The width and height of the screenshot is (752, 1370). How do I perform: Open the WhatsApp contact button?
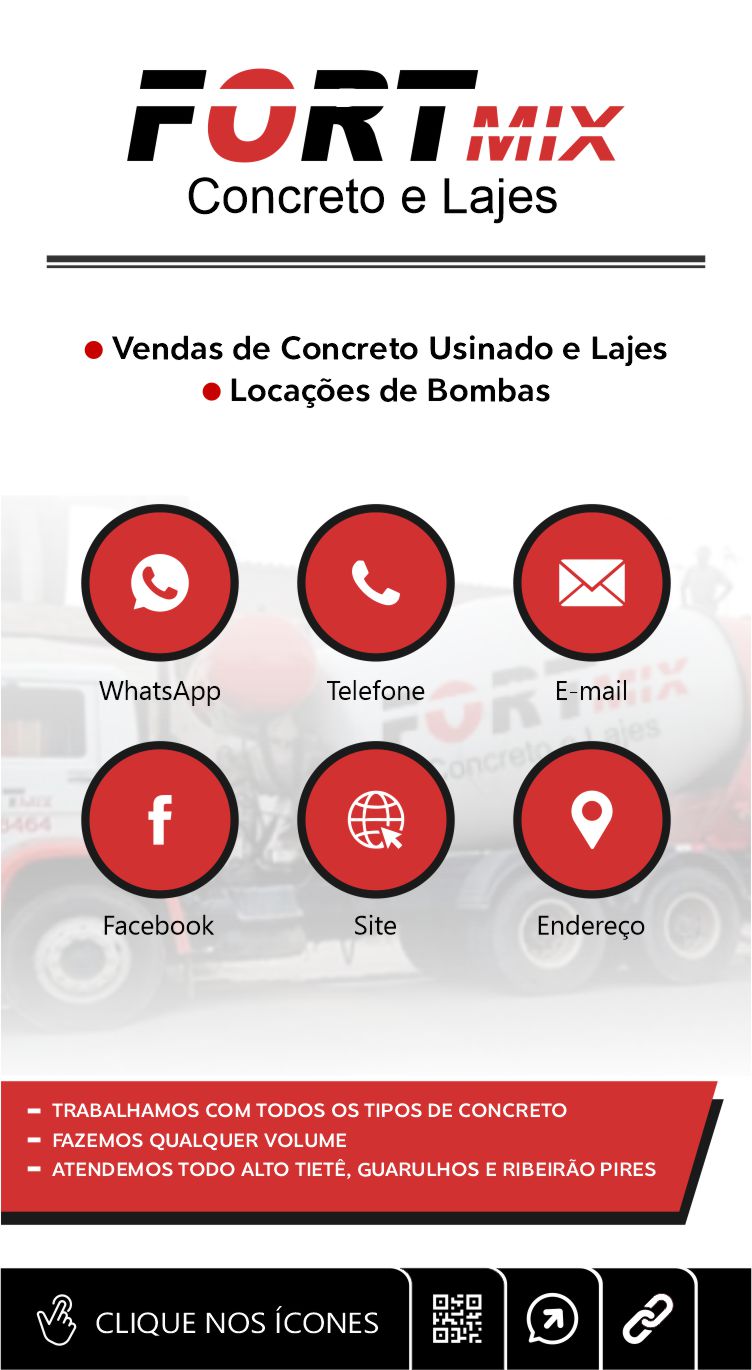(x=160, y=583)
